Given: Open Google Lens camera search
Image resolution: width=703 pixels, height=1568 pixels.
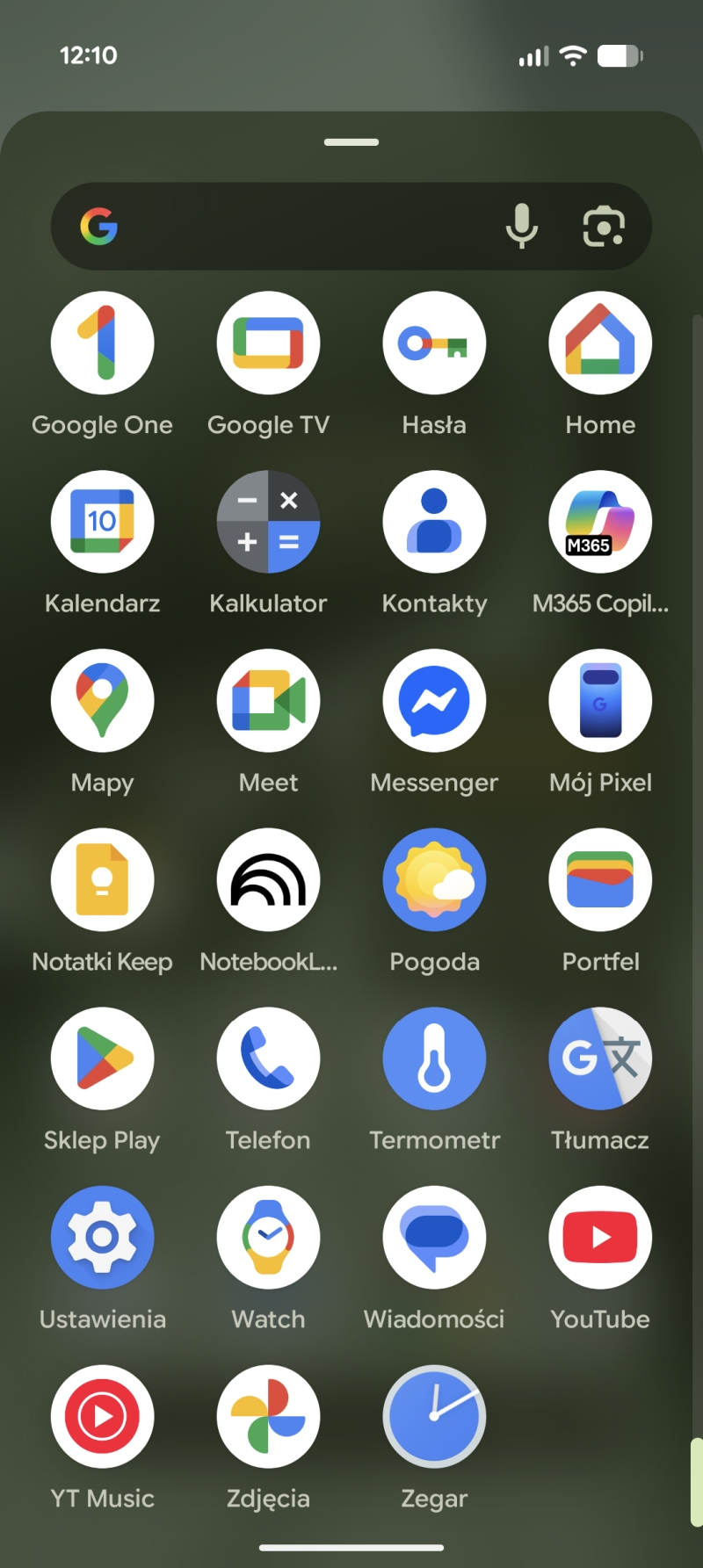Looking at the screenshot, I should point(604,227).
